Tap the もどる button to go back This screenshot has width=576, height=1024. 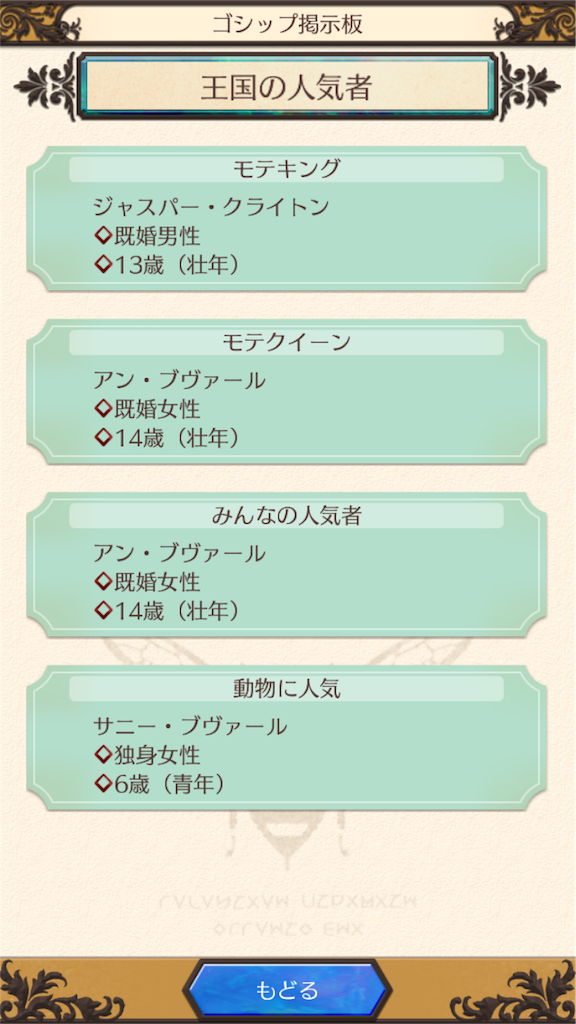click(x=287, y=990)
